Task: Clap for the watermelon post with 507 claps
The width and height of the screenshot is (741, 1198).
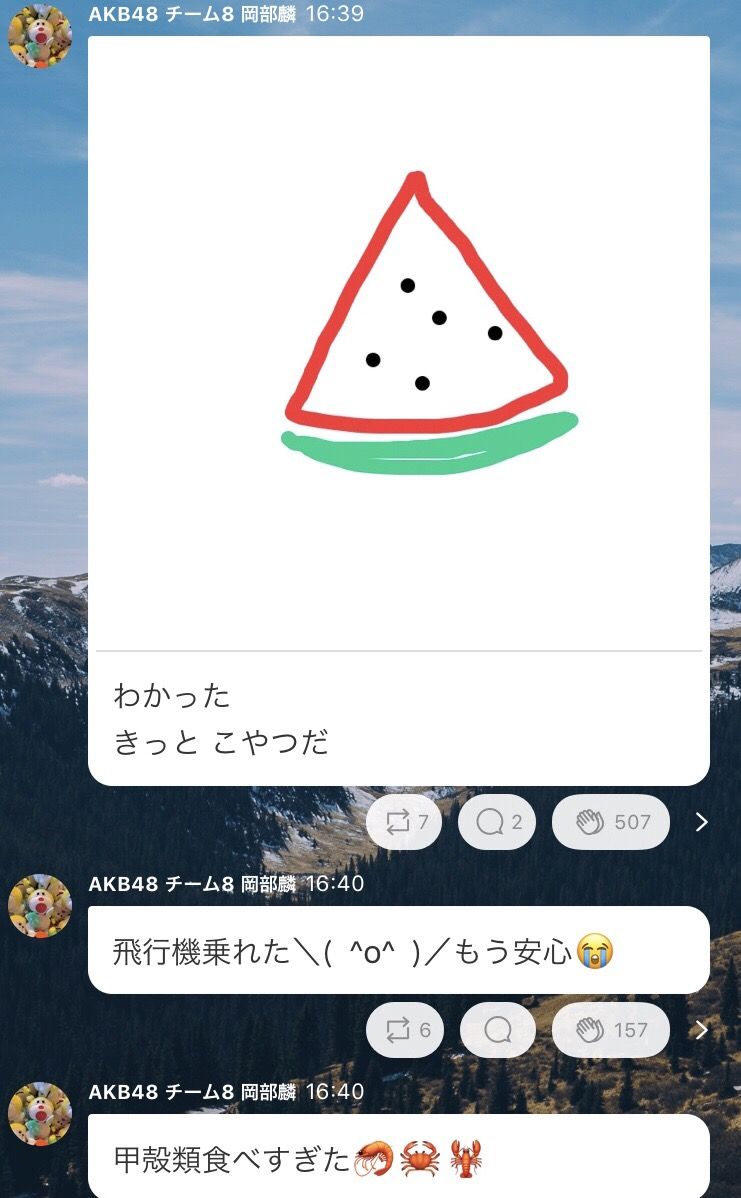Action: coord(611,822)
